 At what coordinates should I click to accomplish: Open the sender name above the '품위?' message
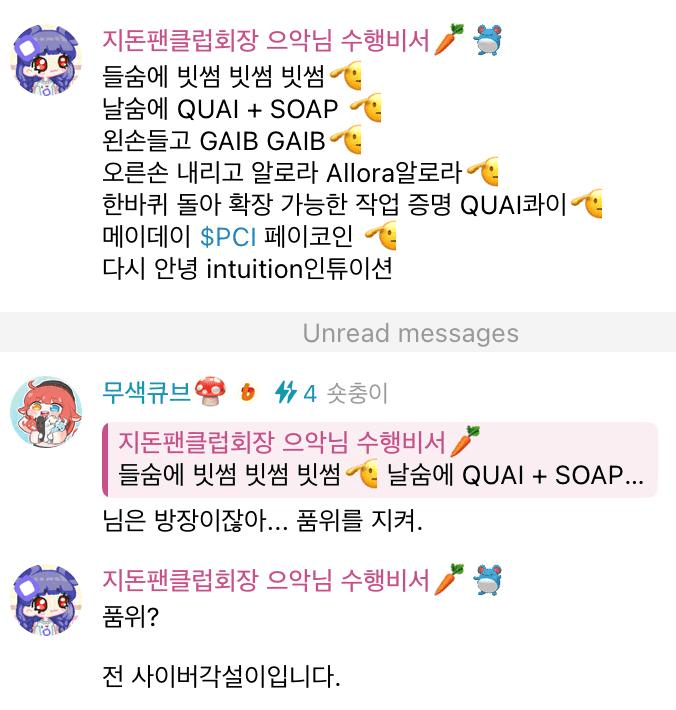268,579
